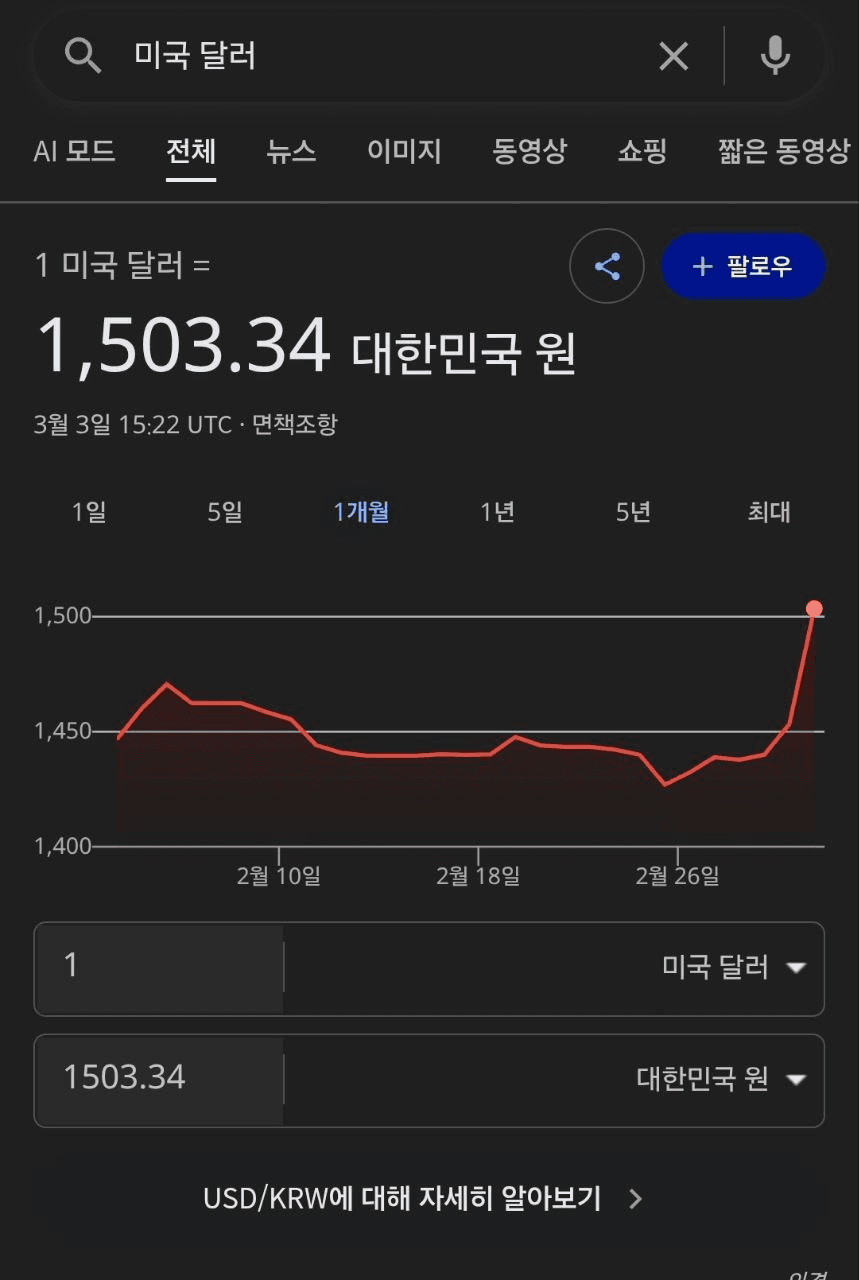This screenshot has width=859, height=1280.
Task: Switch to the 이미지 tab
Action: point(404,152)
